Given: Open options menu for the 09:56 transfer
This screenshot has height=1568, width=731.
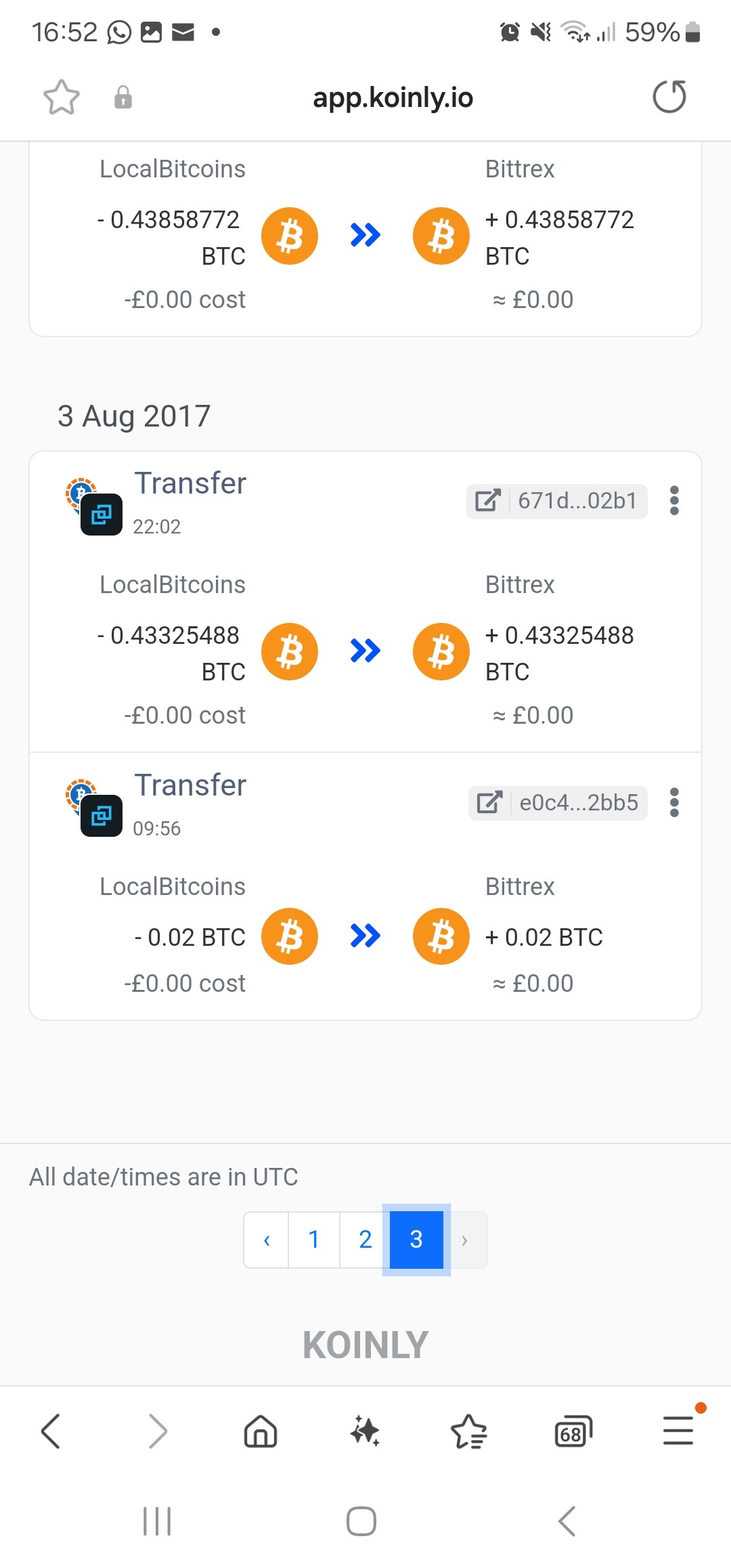Looking at the screenshot, I should click(x=674, y=803).
